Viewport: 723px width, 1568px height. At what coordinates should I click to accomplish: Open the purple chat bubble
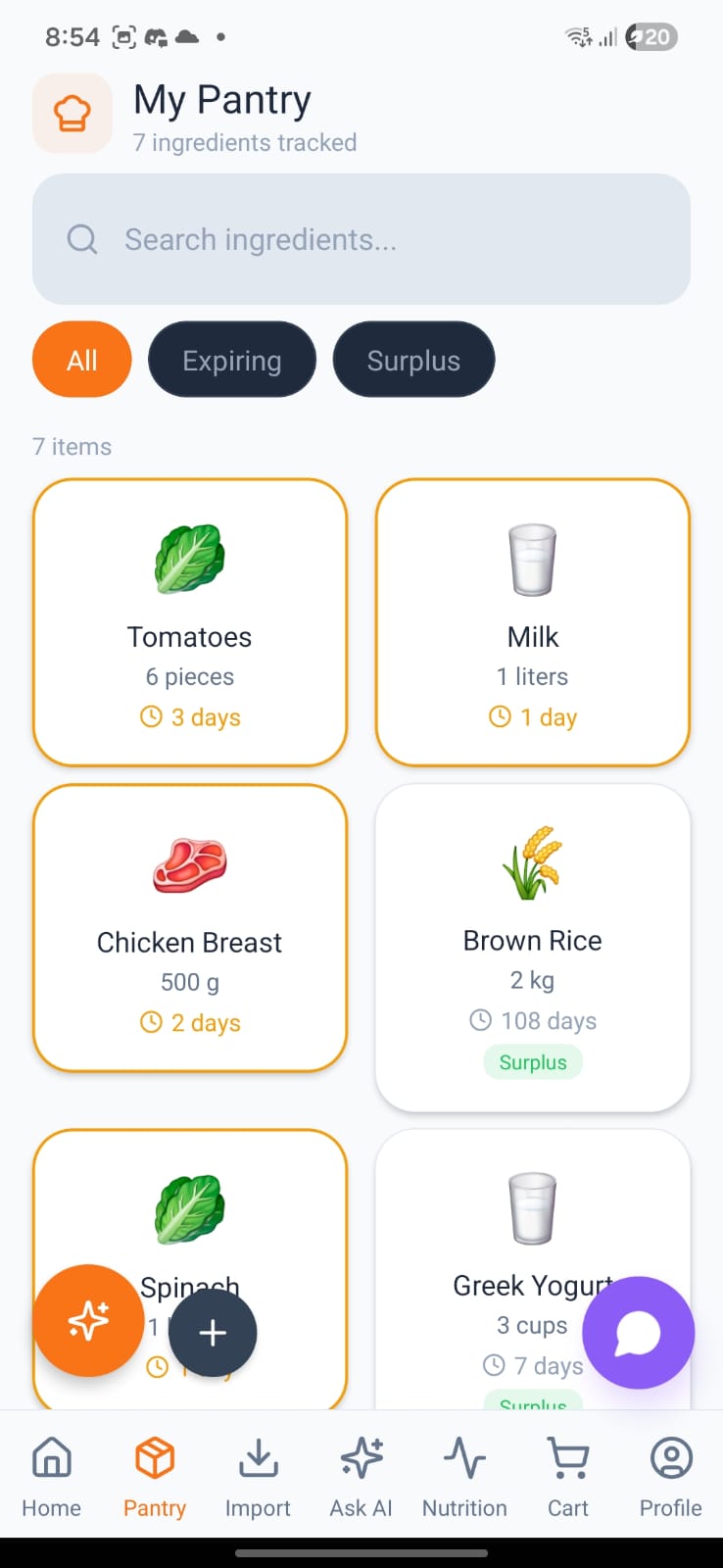(638, 1332)
